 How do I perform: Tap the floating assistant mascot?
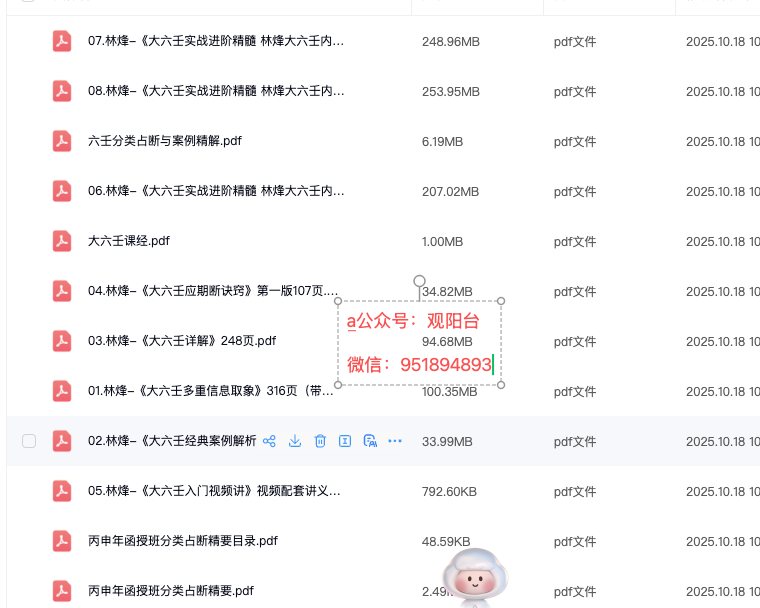tap(475, 578)
